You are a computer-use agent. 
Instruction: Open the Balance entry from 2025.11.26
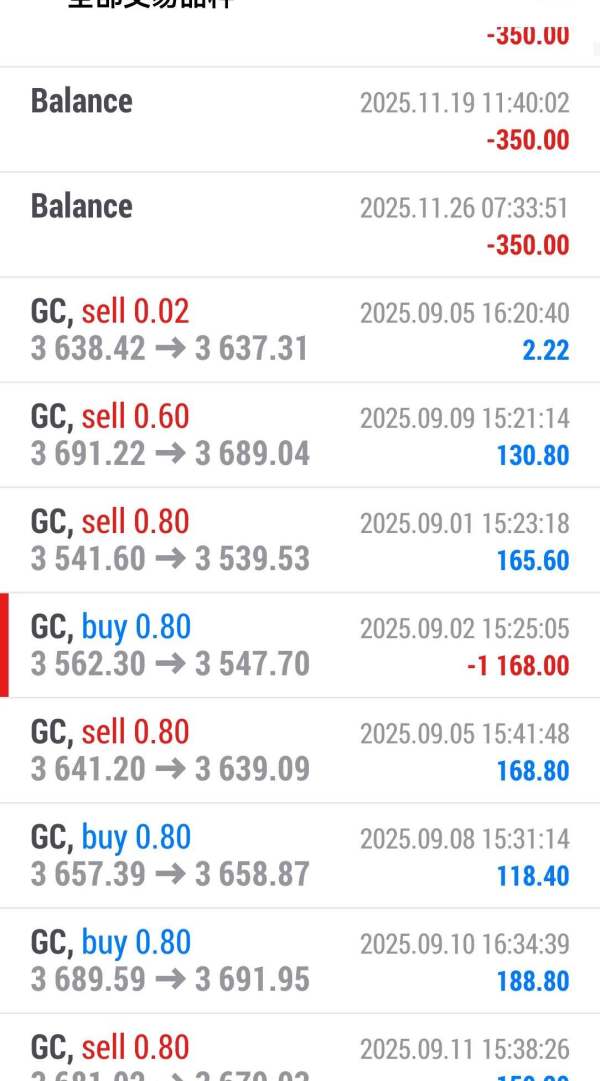pyautogui.click(x=300, y=225)
